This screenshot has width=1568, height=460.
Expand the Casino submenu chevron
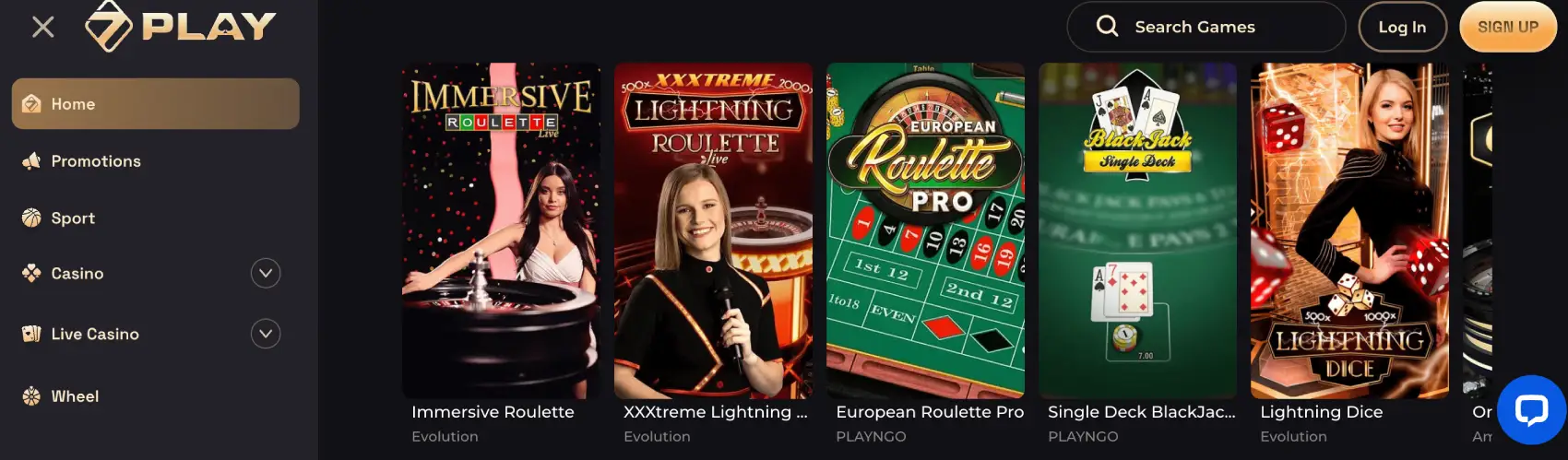[x=266, y=274]
